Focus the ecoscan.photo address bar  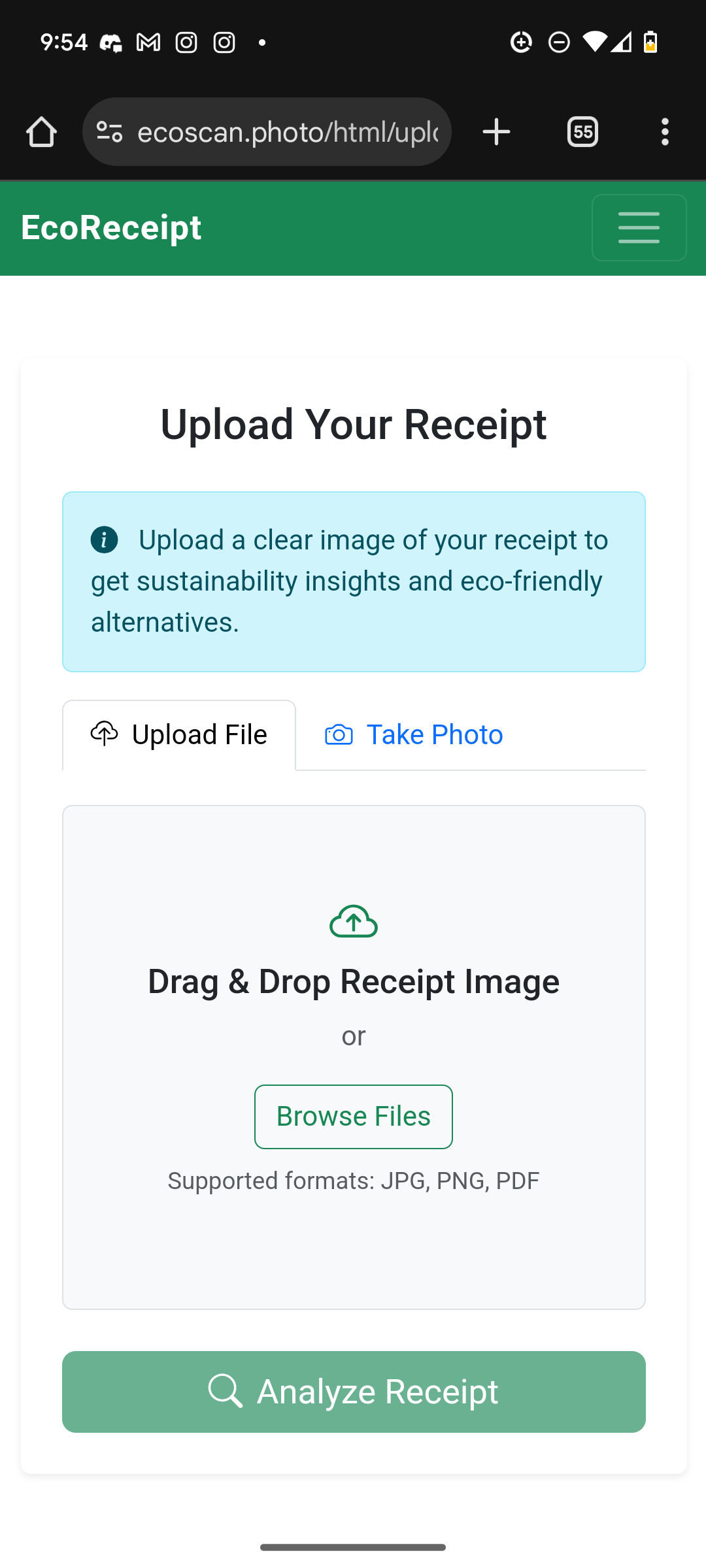tap(288, 132)
